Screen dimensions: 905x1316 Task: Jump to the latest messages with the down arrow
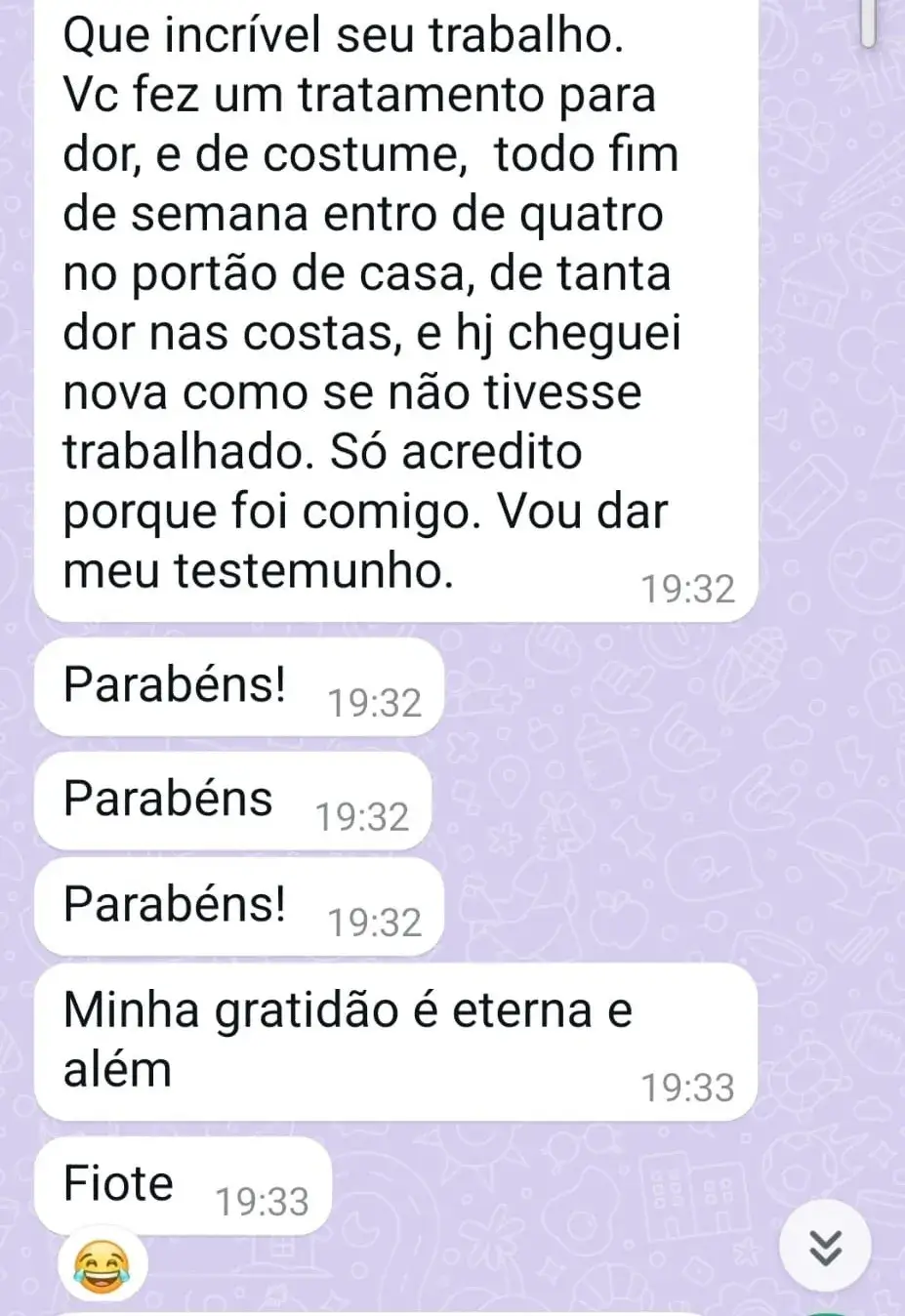pyautogui.click(x=826, y=1247)
